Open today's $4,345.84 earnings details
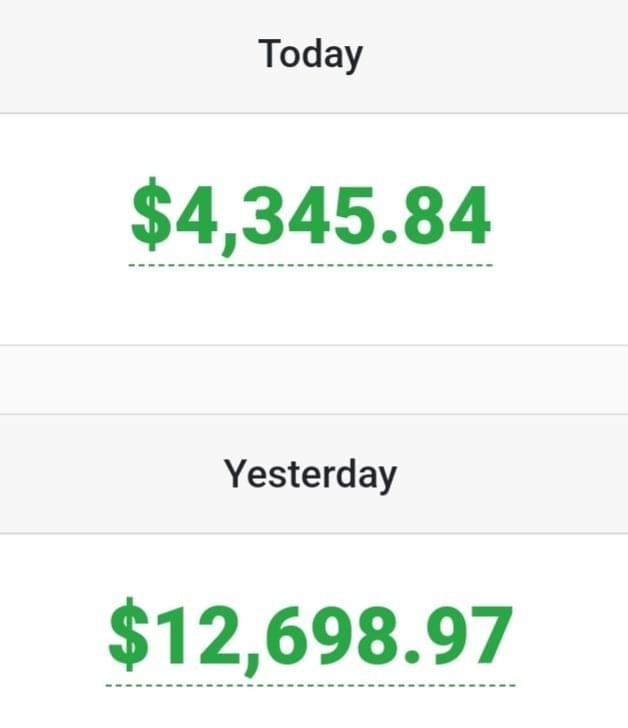 tap(310, 217)
